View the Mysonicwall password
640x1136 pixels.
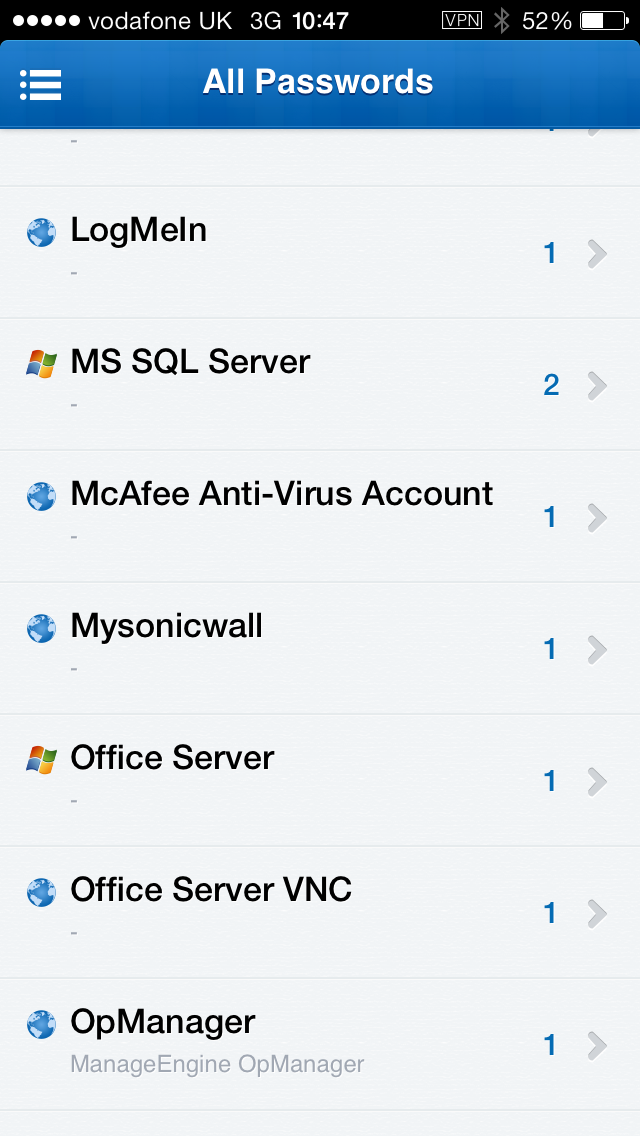(x=320, y=648)
